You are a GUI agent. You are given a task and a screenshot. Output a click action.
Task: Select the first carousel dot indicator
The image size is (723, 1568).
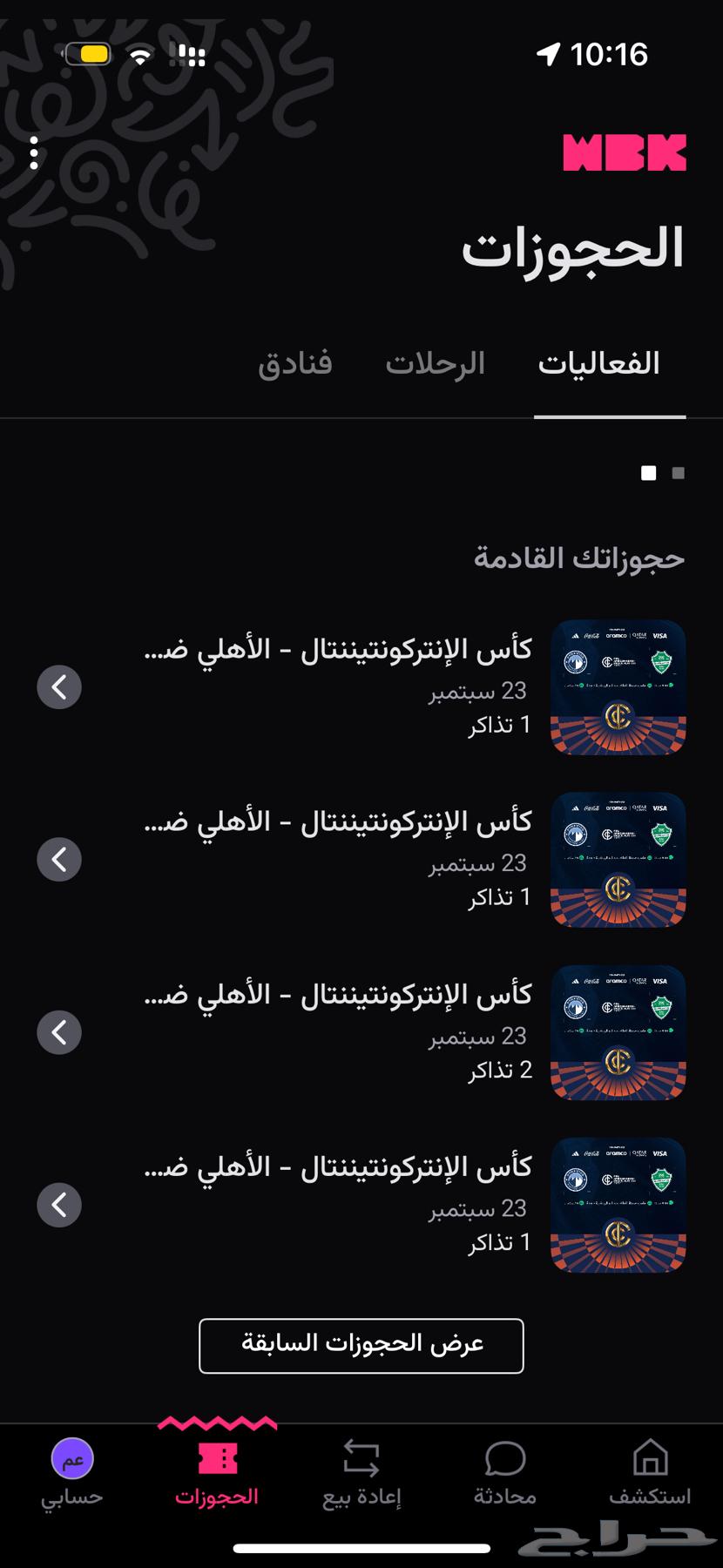pos(648,471)
